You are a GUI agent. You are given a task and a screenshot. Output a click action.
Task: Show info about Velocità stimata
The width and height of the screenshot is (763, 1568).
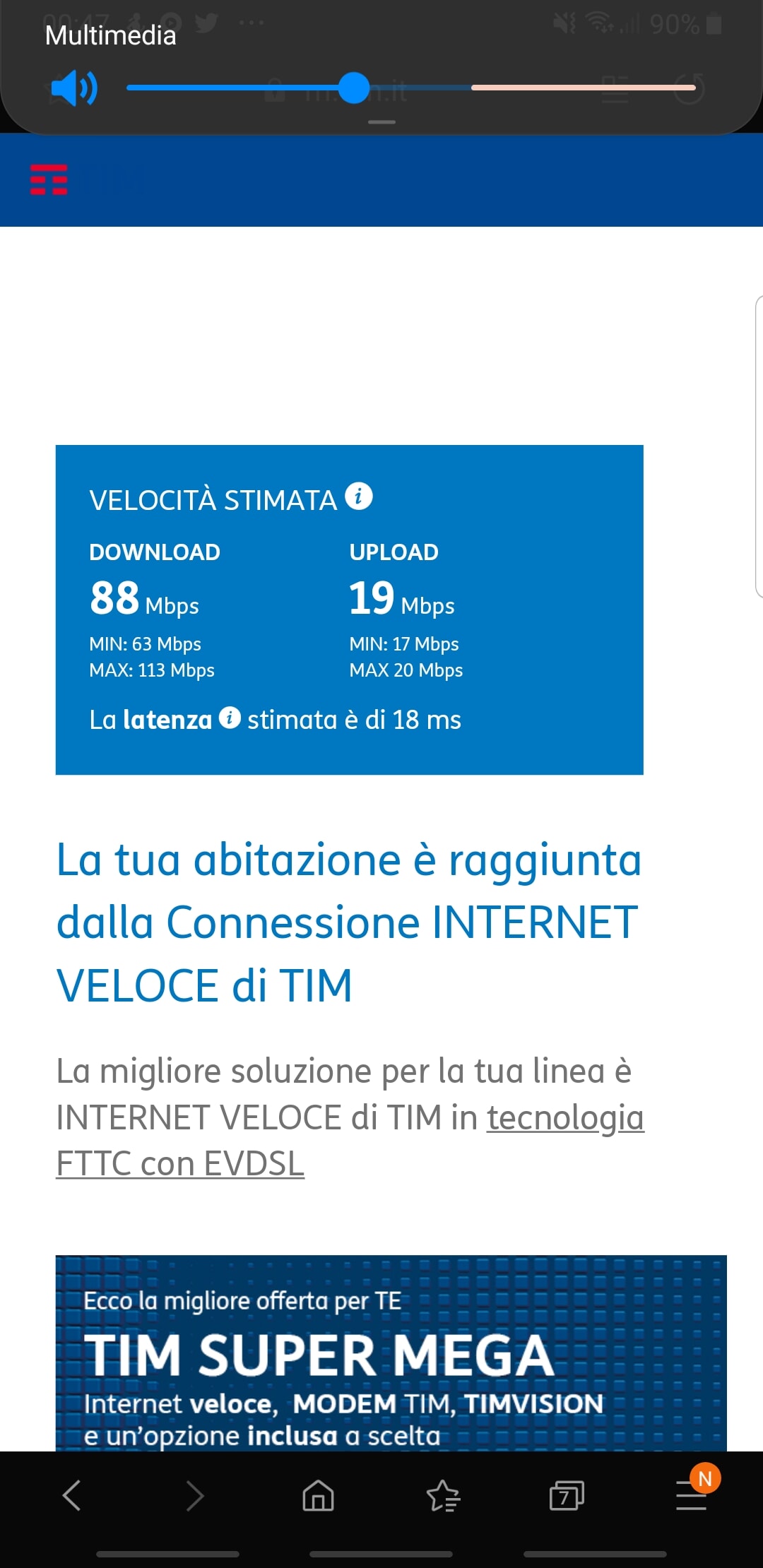coord(359,497)
